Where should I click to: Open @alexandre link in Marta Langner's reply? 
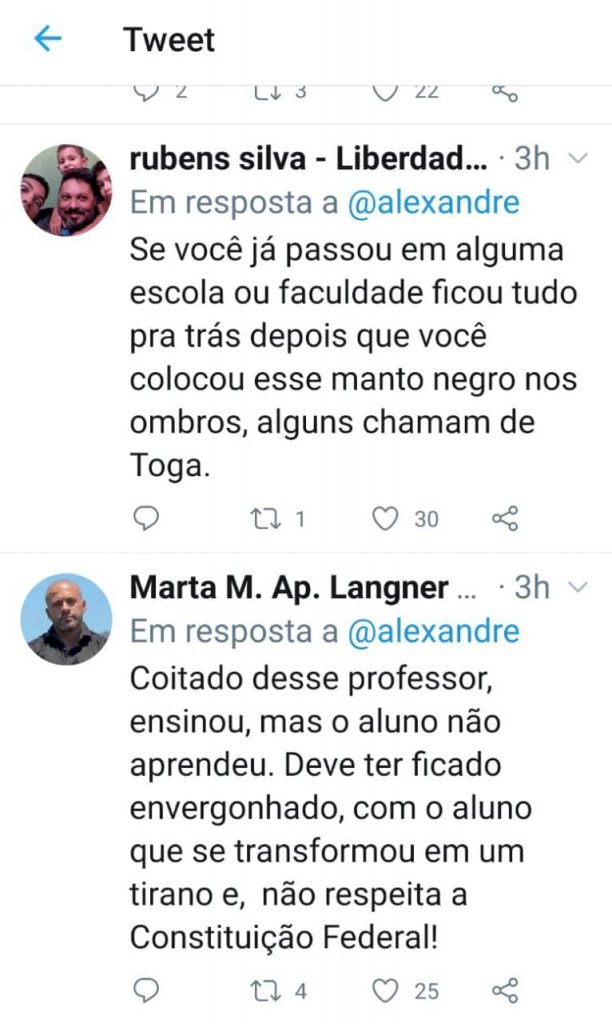pos(433,632)
